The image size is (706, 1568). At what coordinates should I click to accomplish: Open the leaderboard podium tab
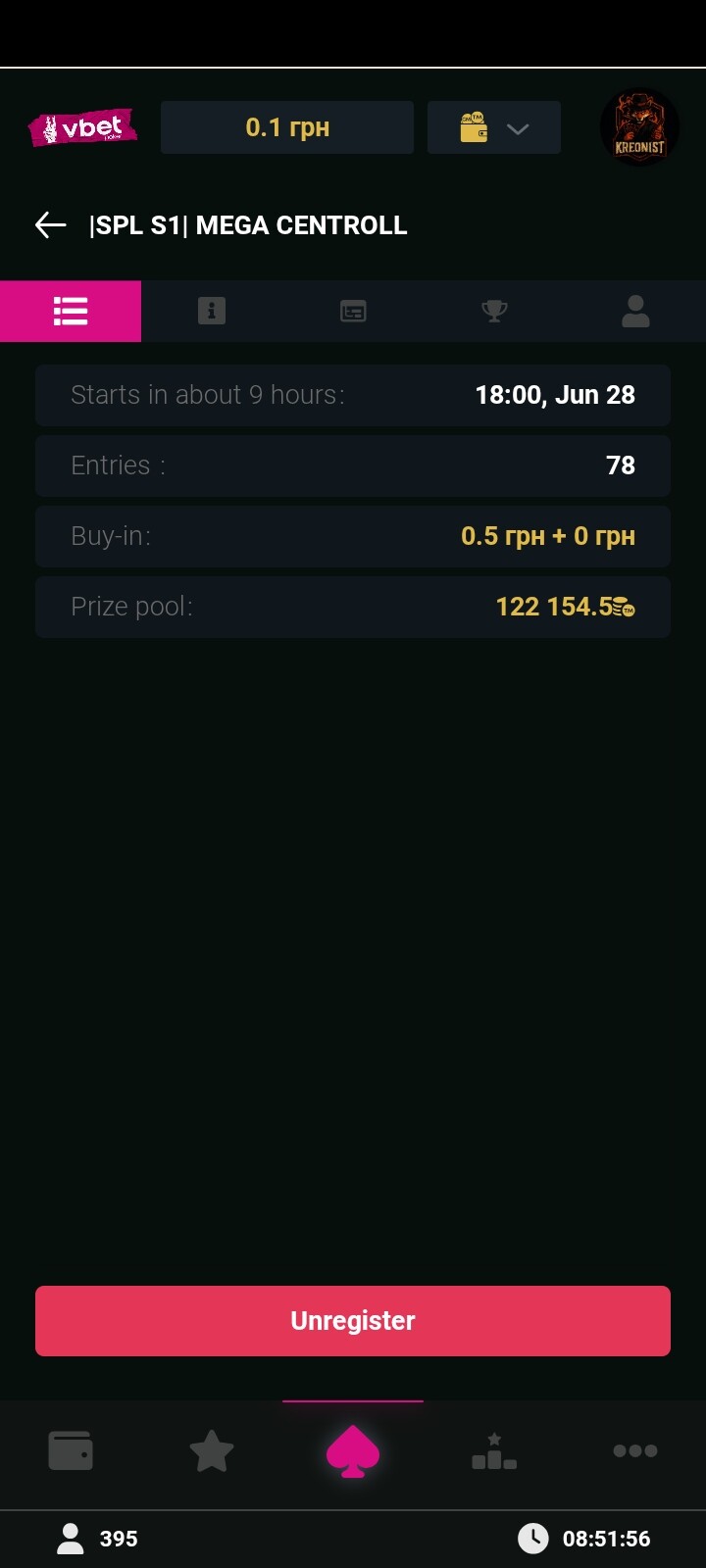[x=494, y=1451]
